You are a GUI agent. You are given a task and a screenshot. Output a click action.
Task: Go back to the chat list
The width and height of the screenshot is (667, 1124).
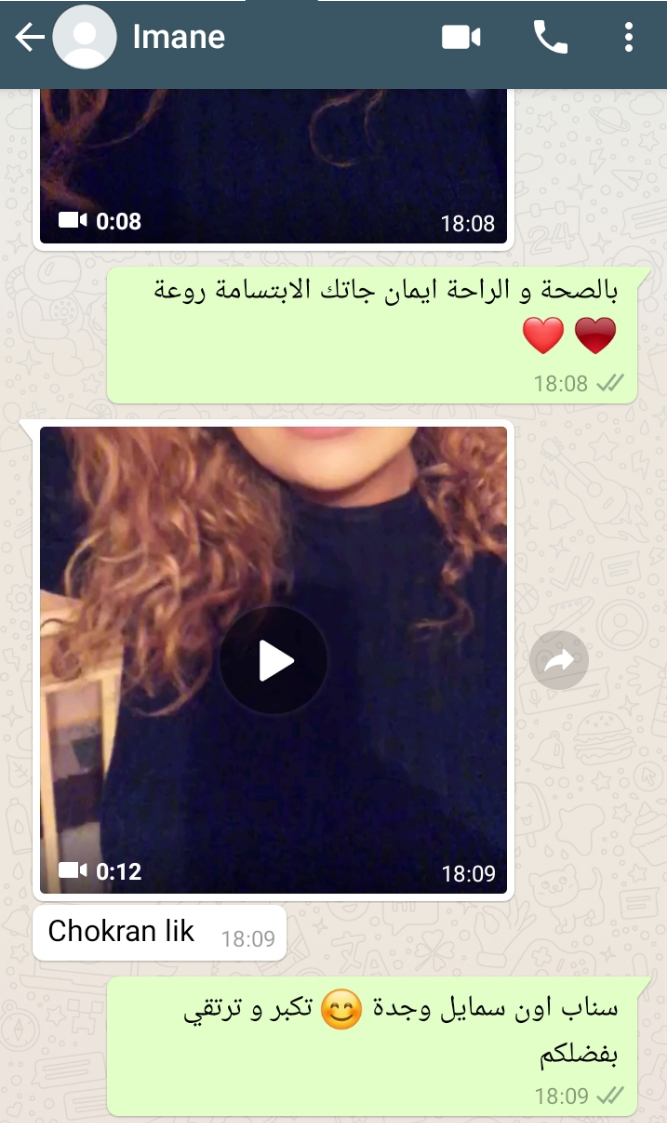coord(28,39)
